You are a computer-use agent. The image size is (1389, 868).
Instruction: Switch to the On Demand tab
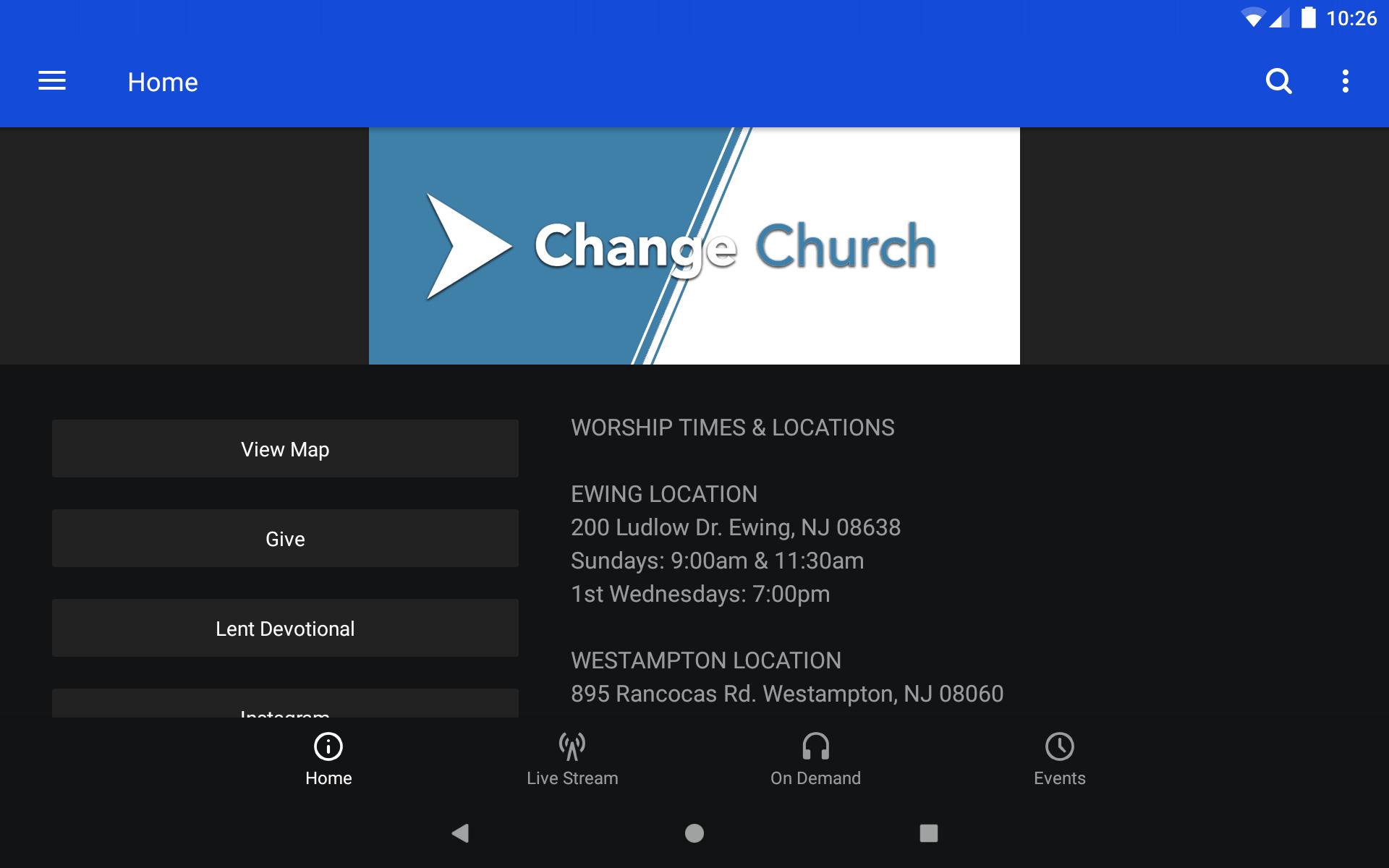tap(815, 759)
